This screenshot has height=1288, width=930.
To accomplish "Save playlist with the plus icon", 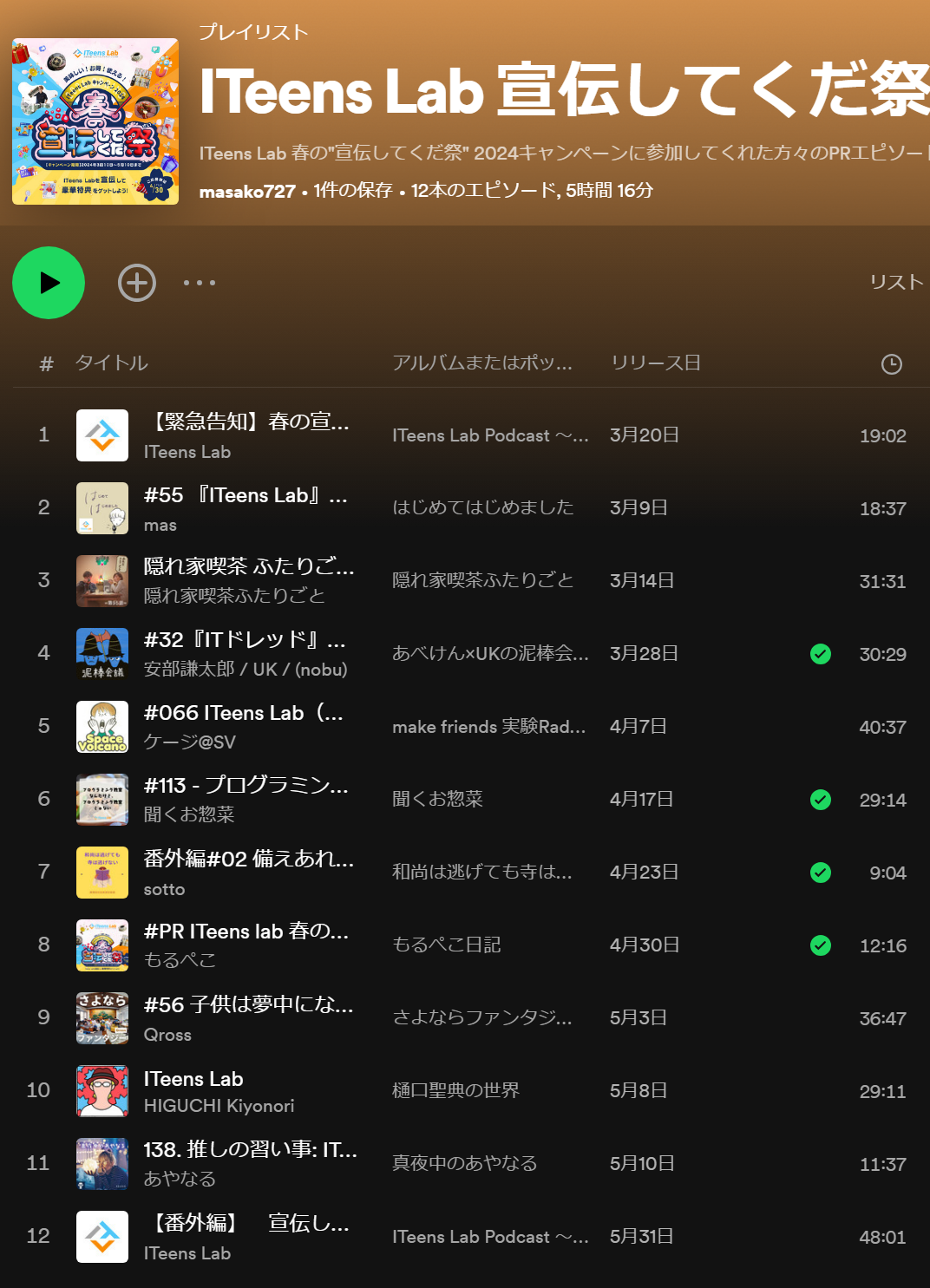I will (137, 283).
